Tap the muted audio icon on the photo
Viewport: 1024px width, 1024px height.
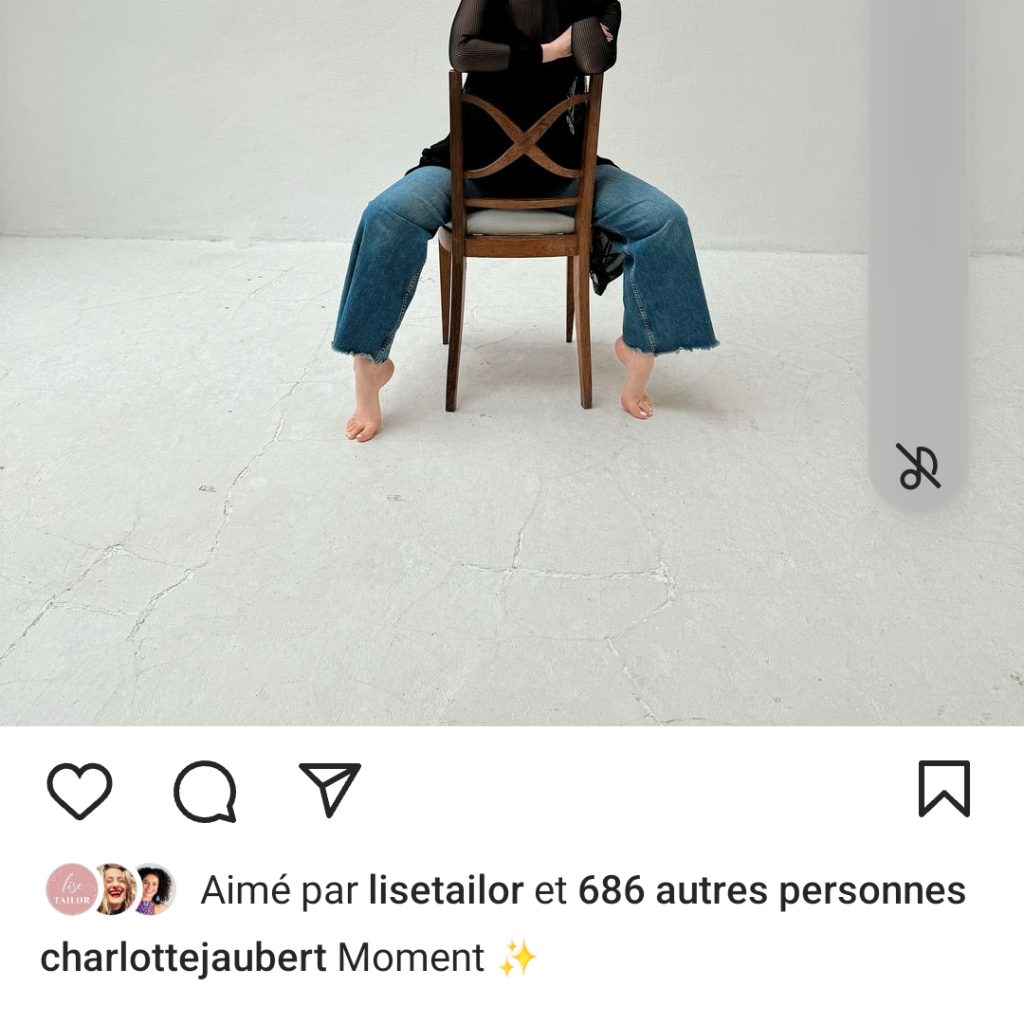(918, 467)
